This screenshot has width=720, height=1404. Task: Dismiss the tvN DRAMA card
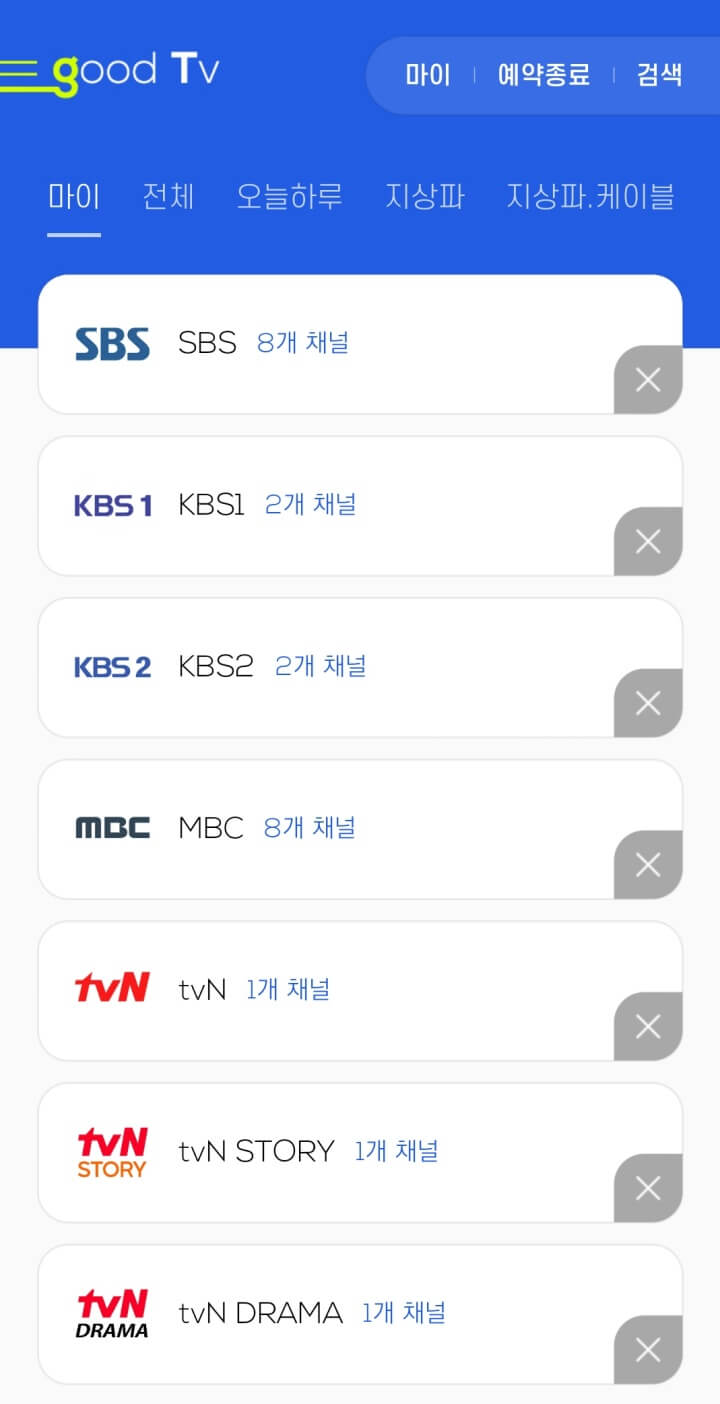(x=648, y=1350)
